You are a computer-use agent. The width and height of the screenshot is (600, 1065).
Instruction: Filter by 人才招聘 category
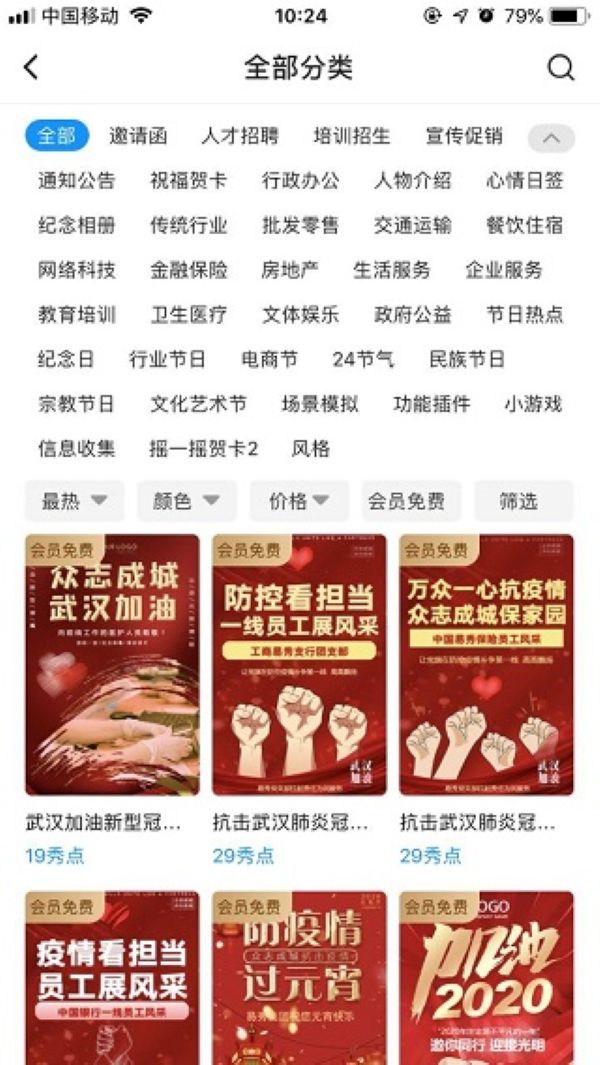pyautogui.click(x=240, y=137)
